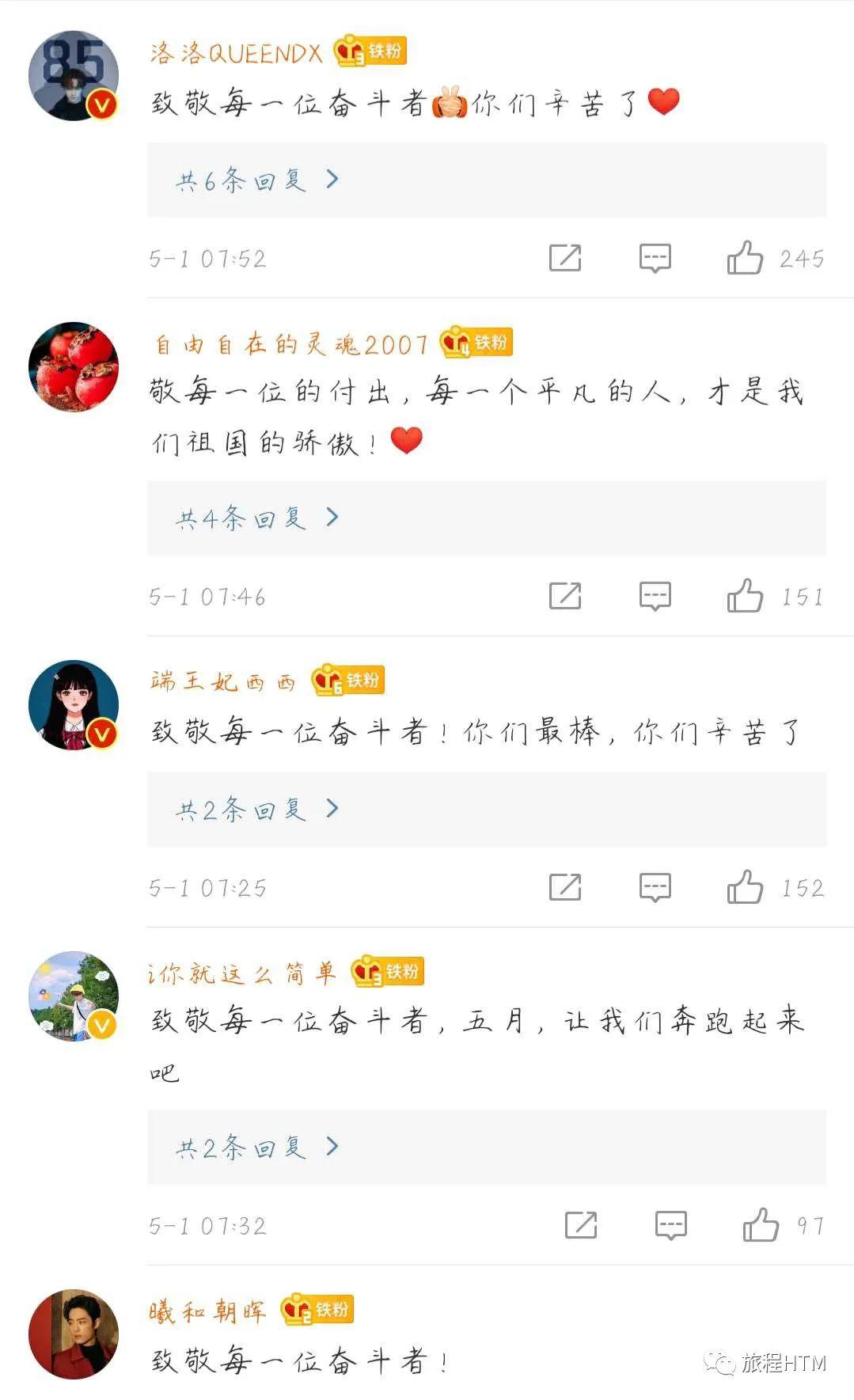Expand 共2条回复 under 端王妃西西
Image resolution: width=854 pixels, height=1400 pixels.
coord(487,810)
